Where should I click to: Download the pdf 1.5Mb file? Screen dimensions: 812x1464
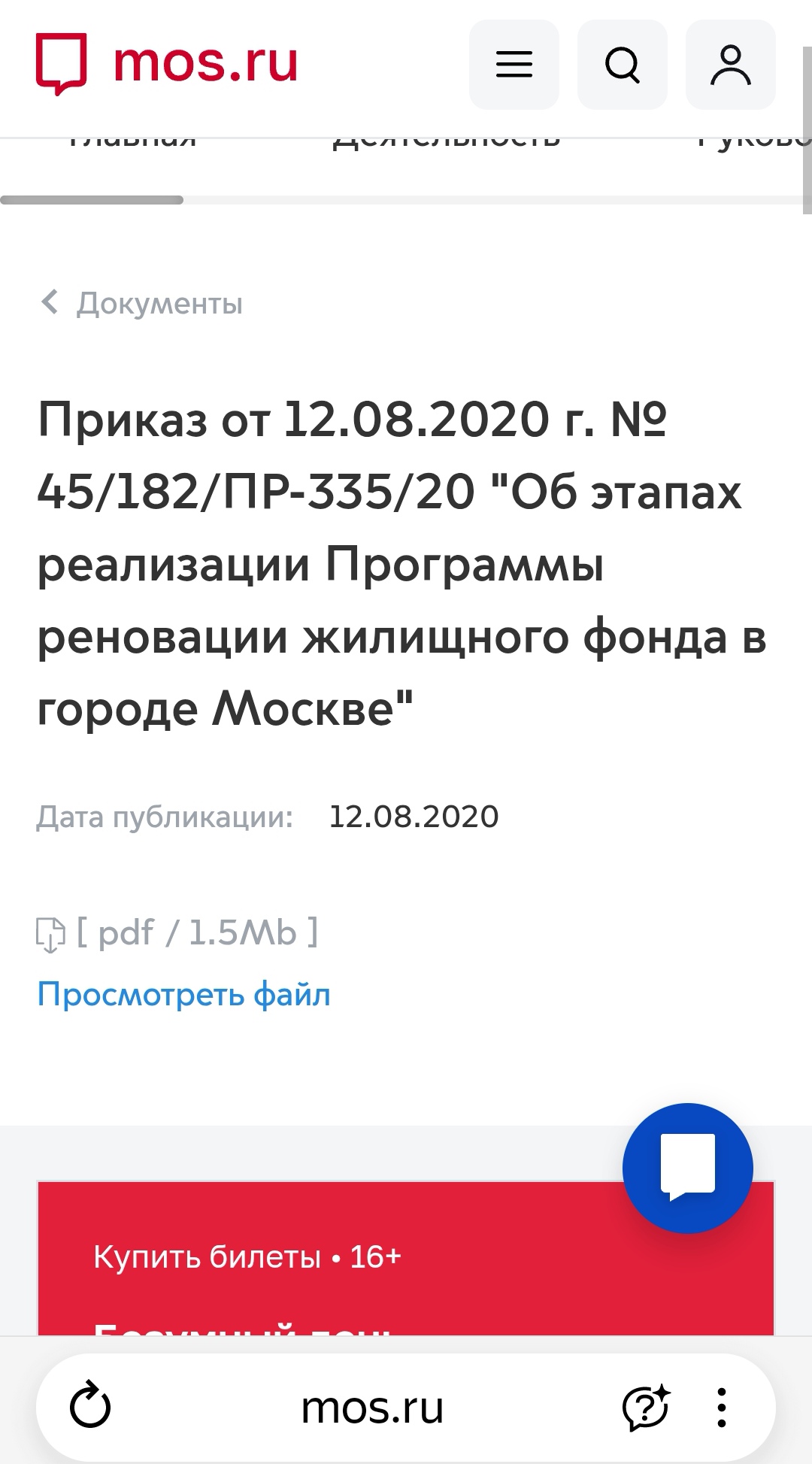[x=177, y=933]
